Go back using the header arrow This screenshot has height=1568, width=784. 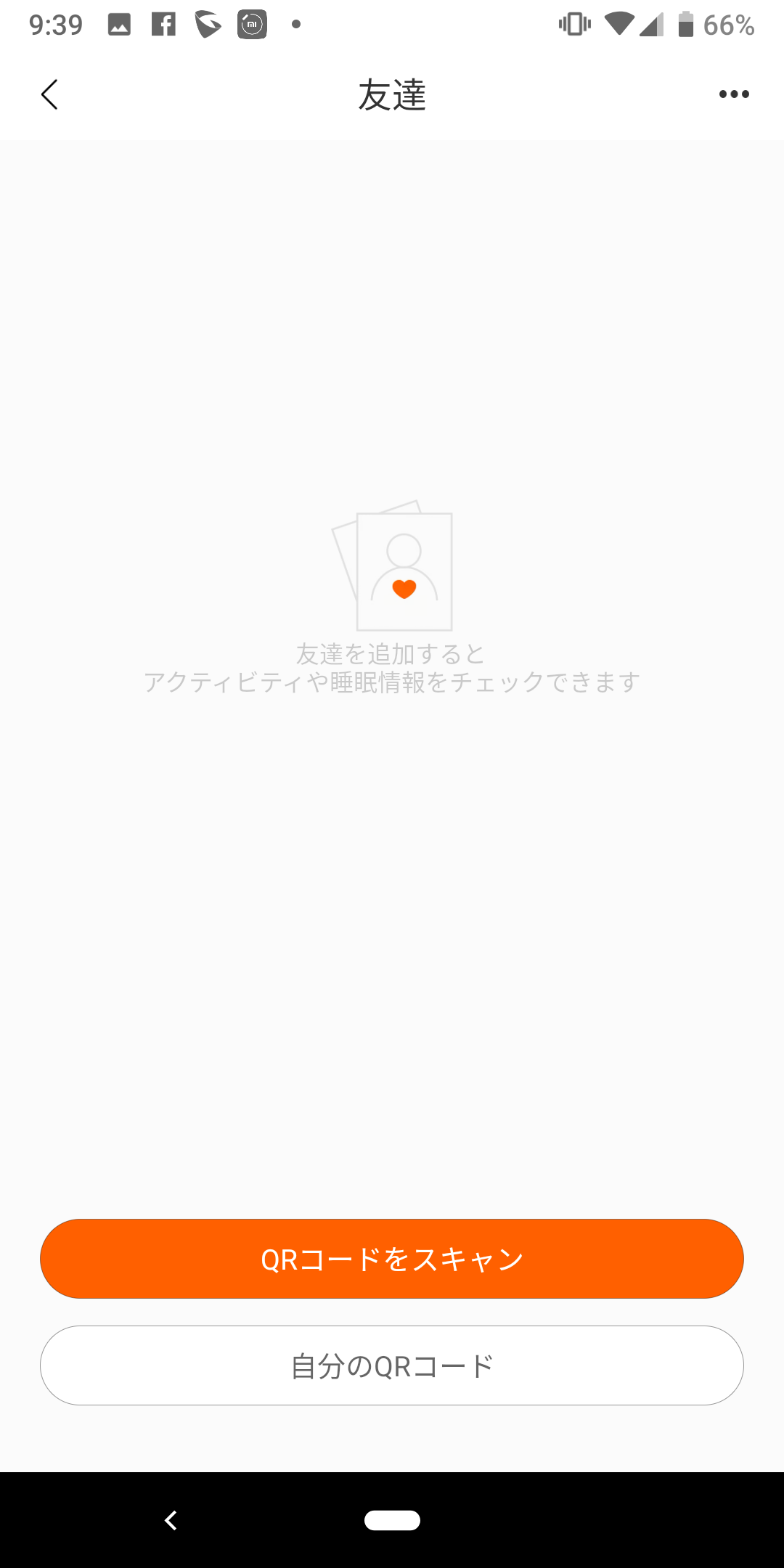[x=49, y=94]
